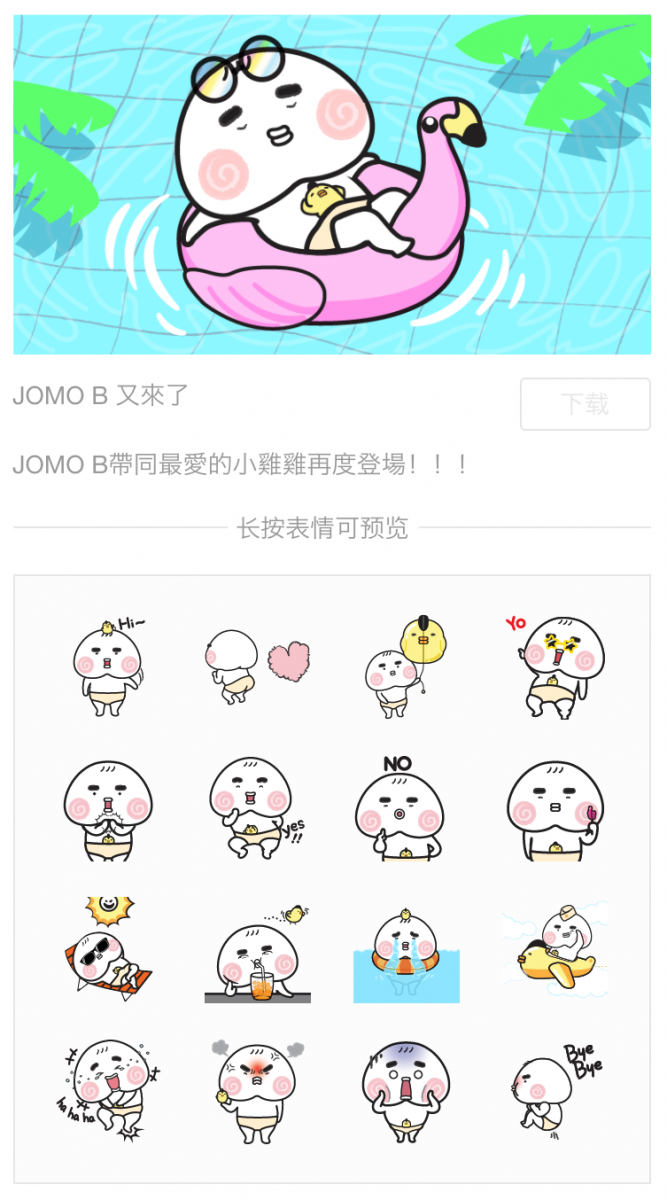
Task: Tap the sticker with praying hands
Action: pyautogui.click(x=108, y=810)
